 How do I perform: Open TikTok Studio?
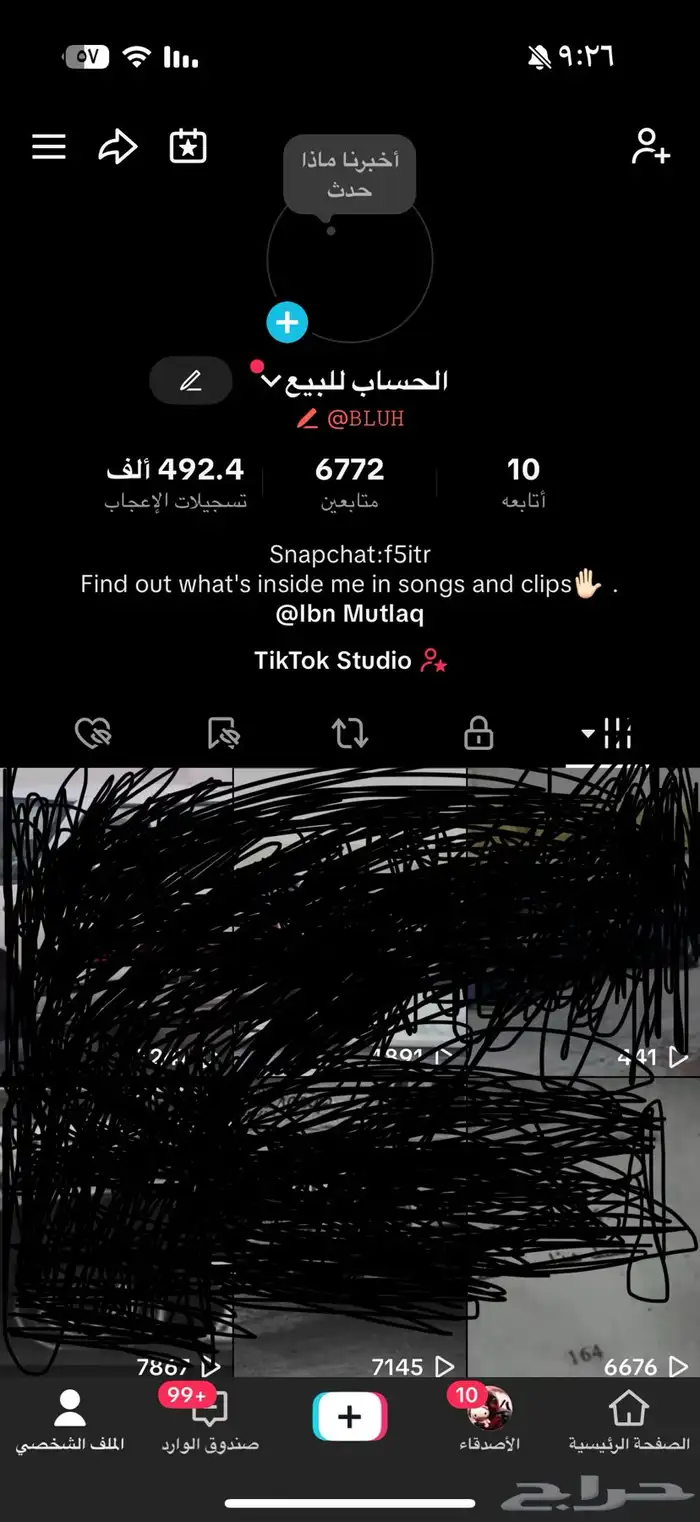(x=349, y=660)
